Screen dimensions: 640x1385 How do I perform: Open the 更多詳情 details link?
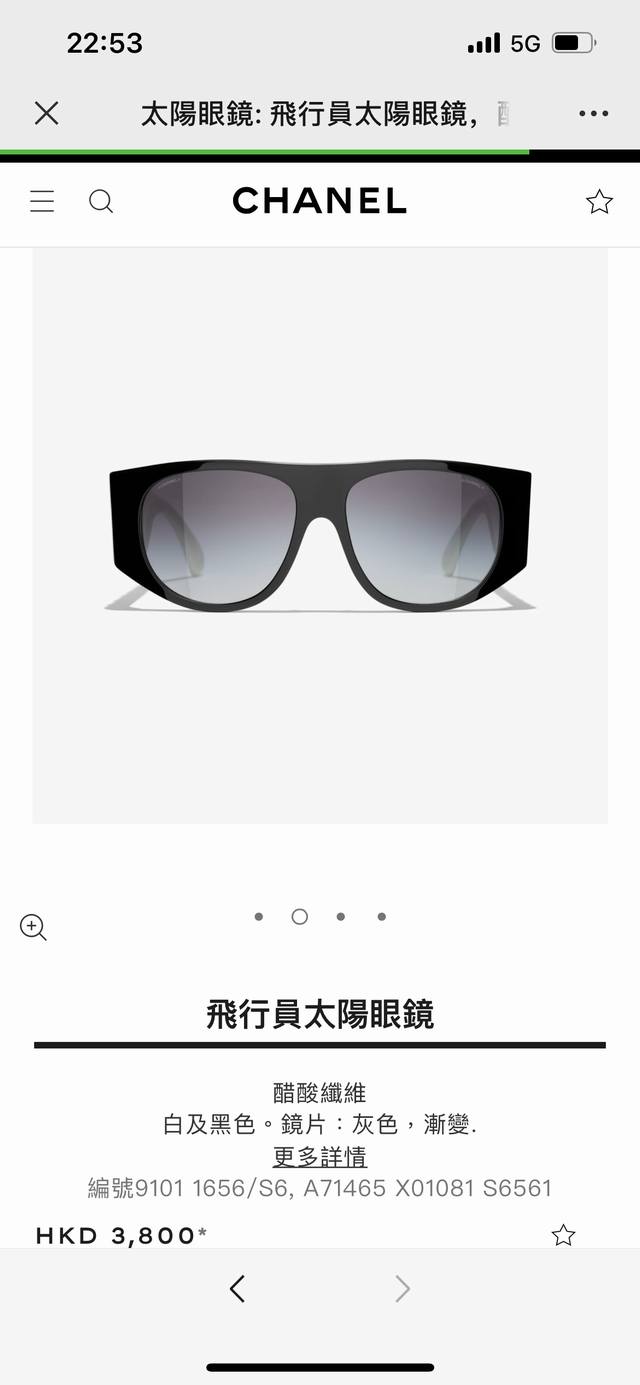click(x=320, y=1157)
